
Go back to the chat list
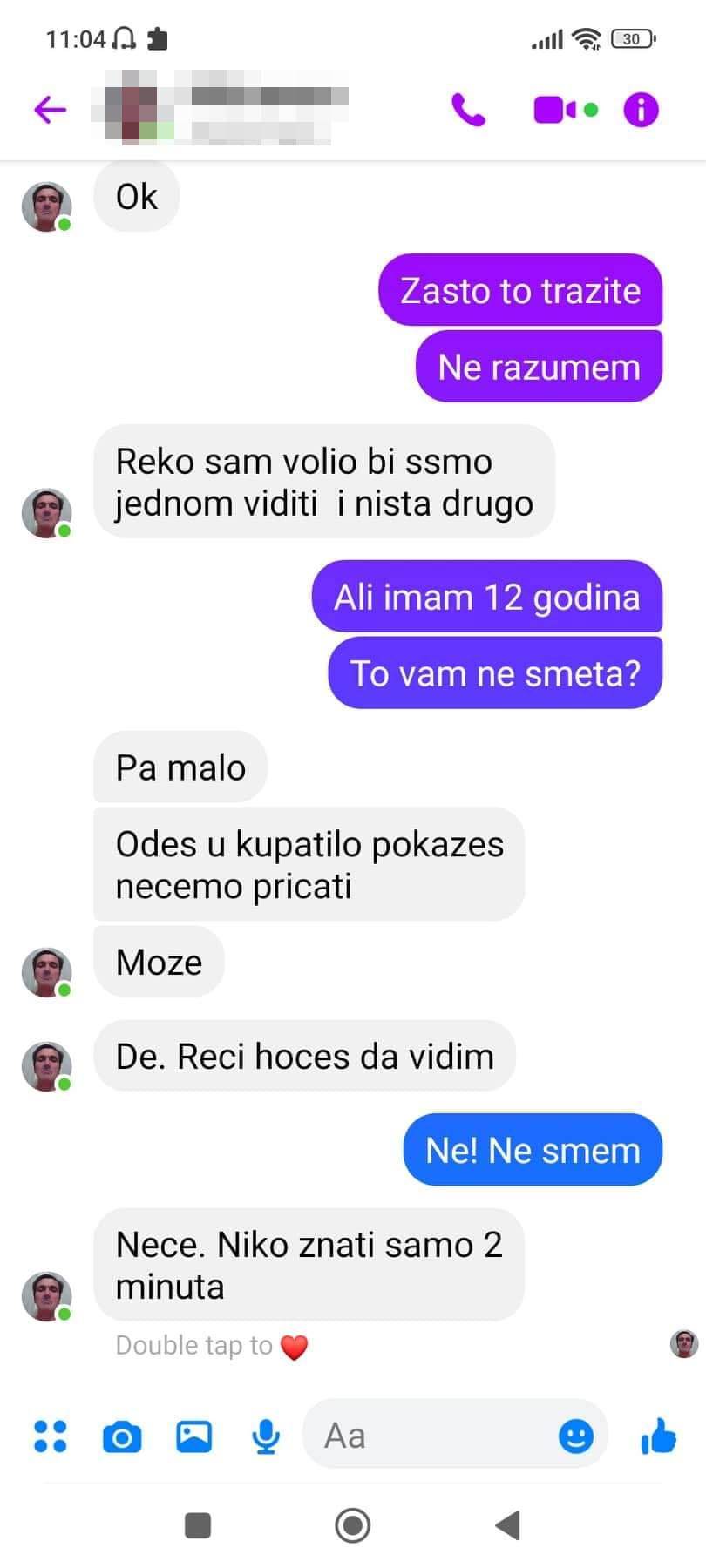click(x=50, y=109)
